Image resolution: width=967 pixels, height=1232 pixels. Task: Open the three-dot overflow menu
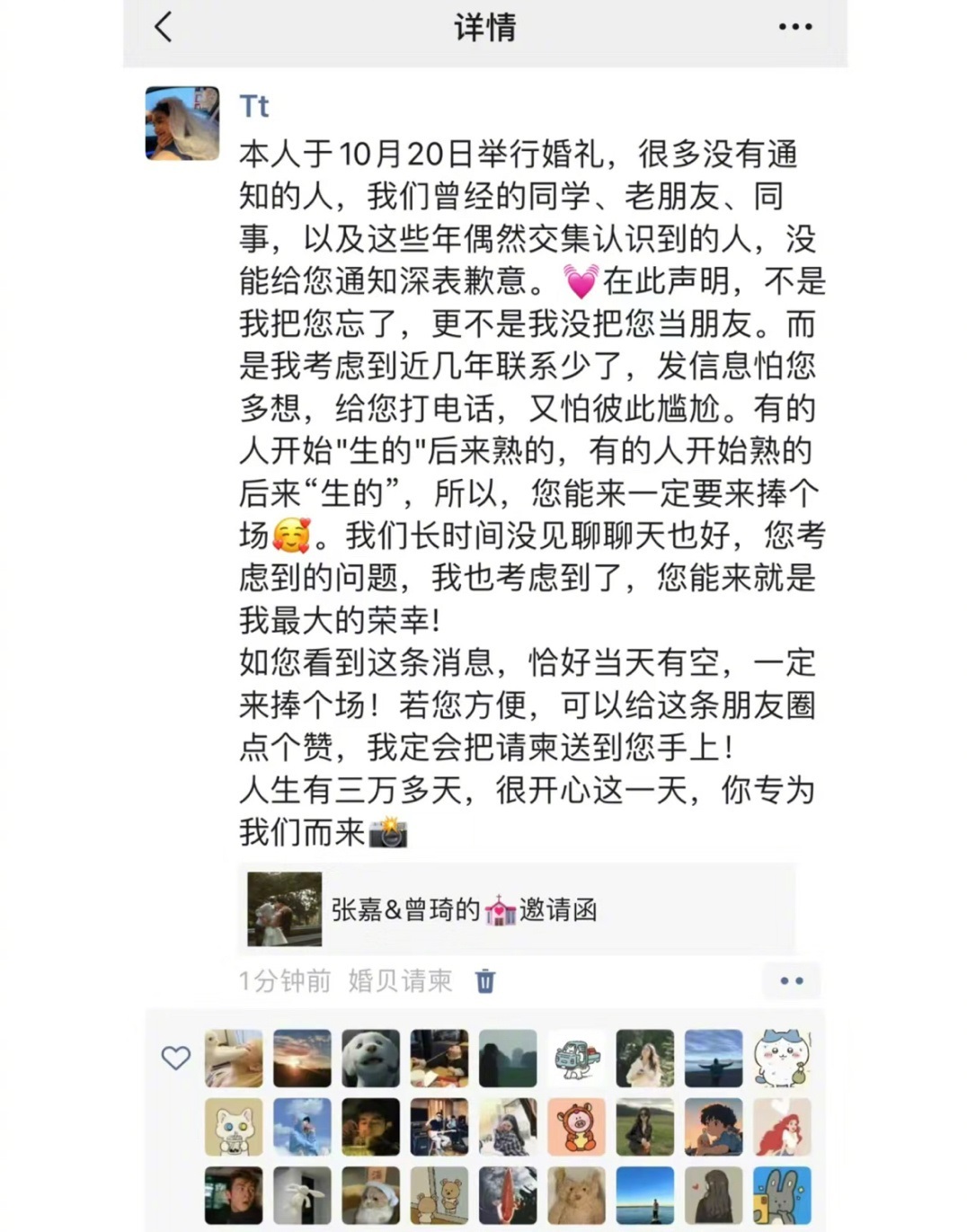point(794,28)
